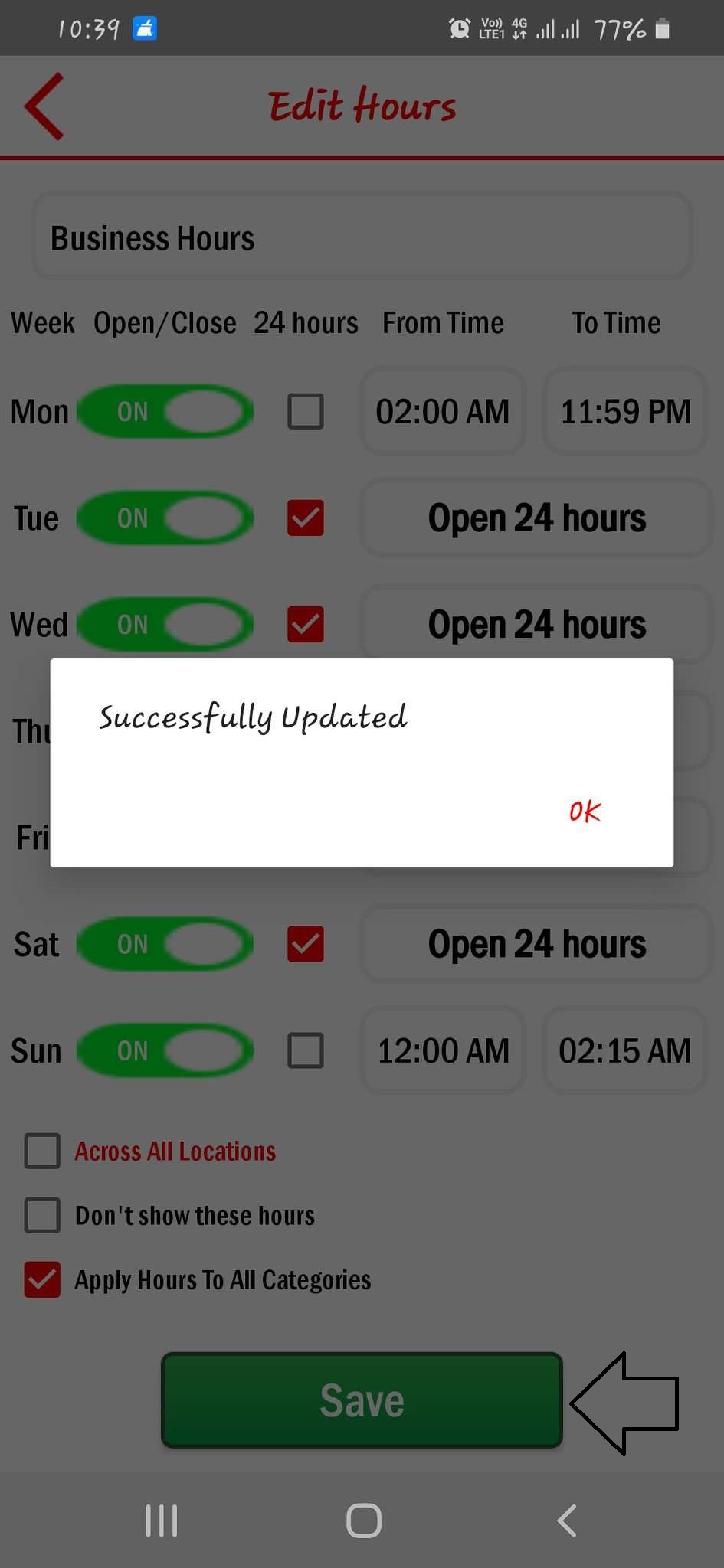Uncheck 24 hours for Wednesday

tap(305, 625)
